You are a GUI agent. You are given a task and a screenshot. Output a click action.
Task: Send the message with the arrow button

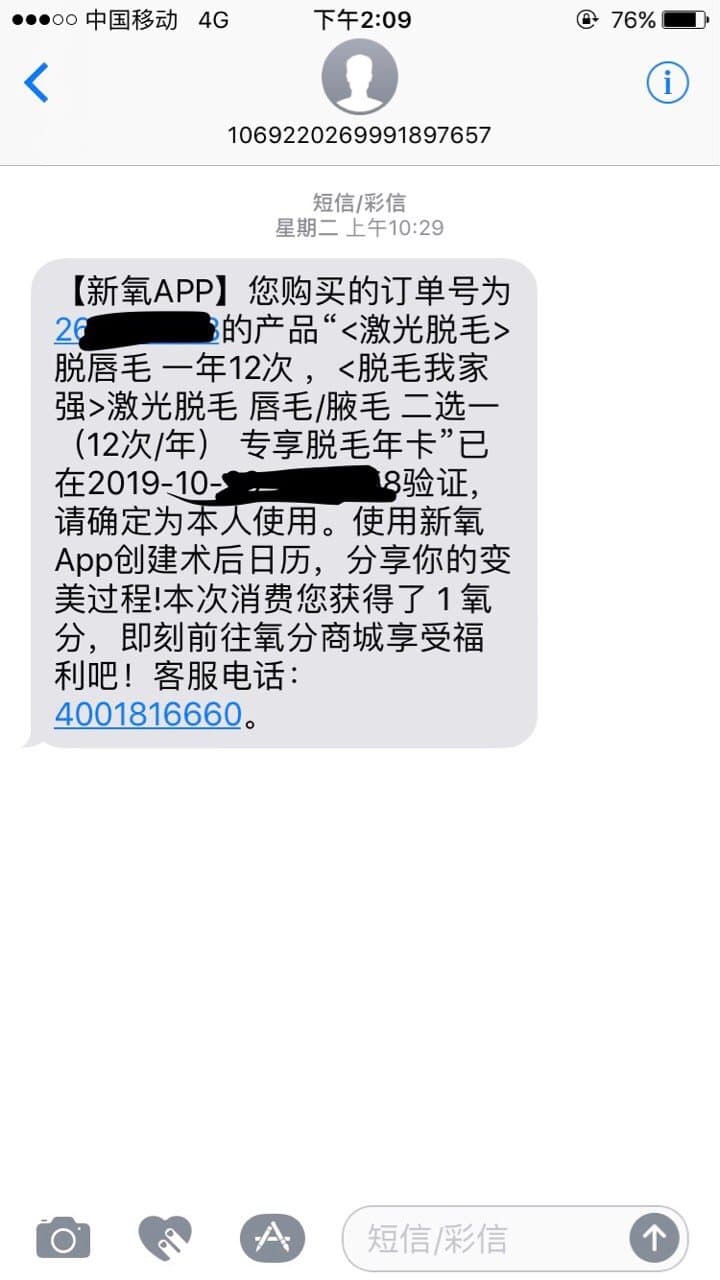(x=654, y=1239)
